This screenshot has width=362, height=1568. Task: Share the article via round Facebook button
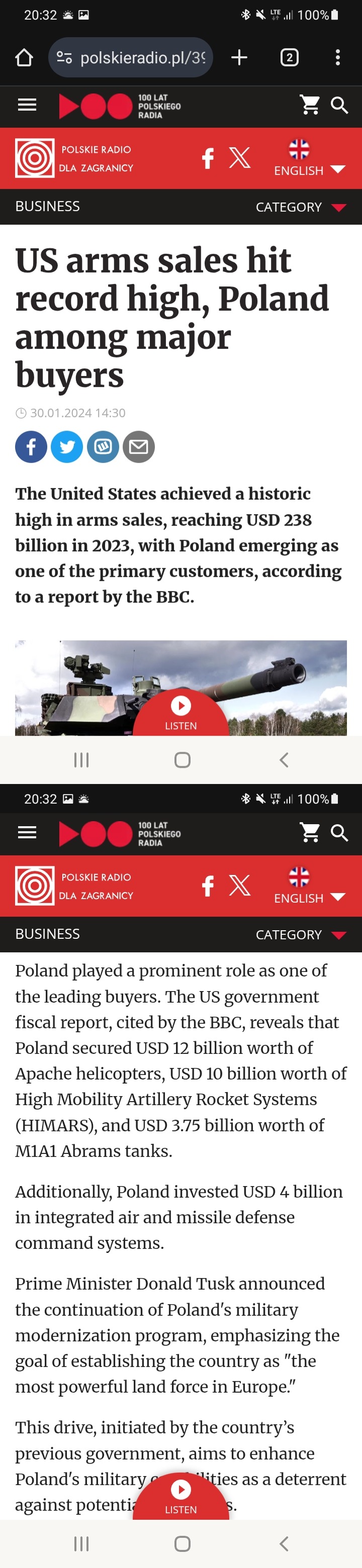point(31,447)
